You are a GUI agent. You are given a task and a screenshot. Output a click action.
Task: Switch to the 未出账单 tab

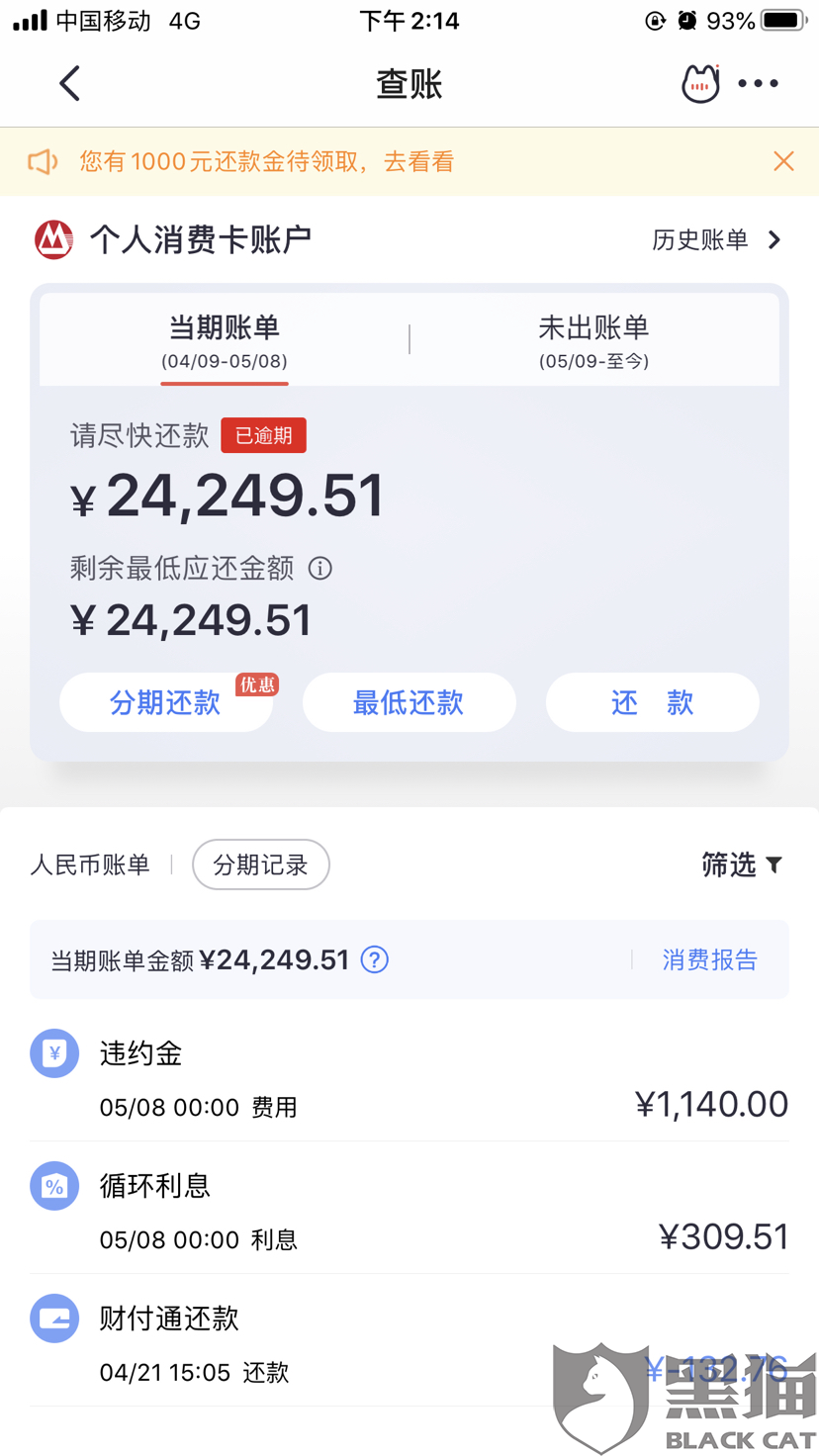593,339
